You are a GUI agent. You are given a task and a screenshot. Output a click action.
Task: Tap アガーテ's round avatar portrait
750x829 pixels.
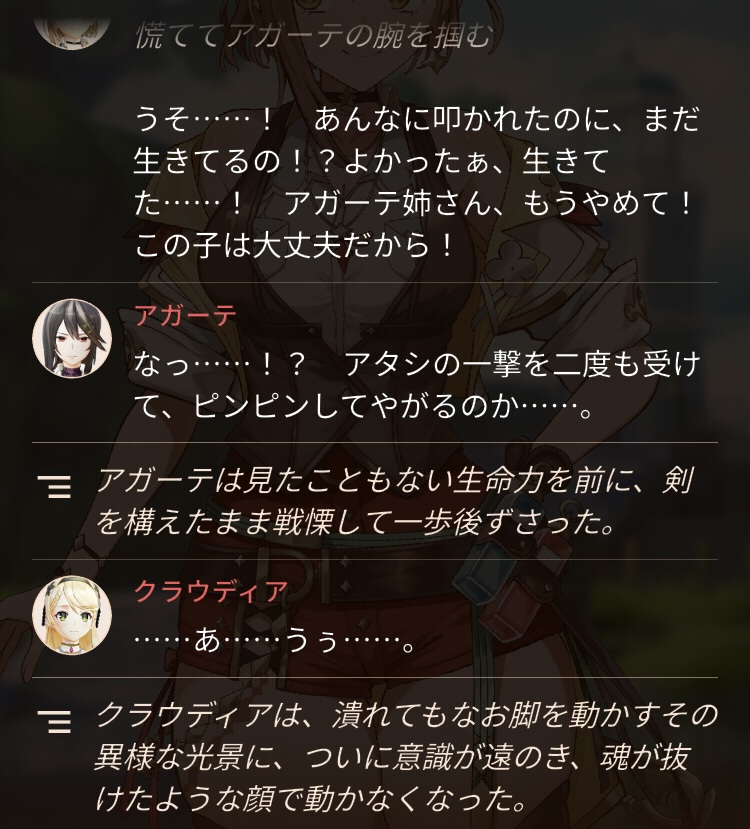[x=72, y=338]
